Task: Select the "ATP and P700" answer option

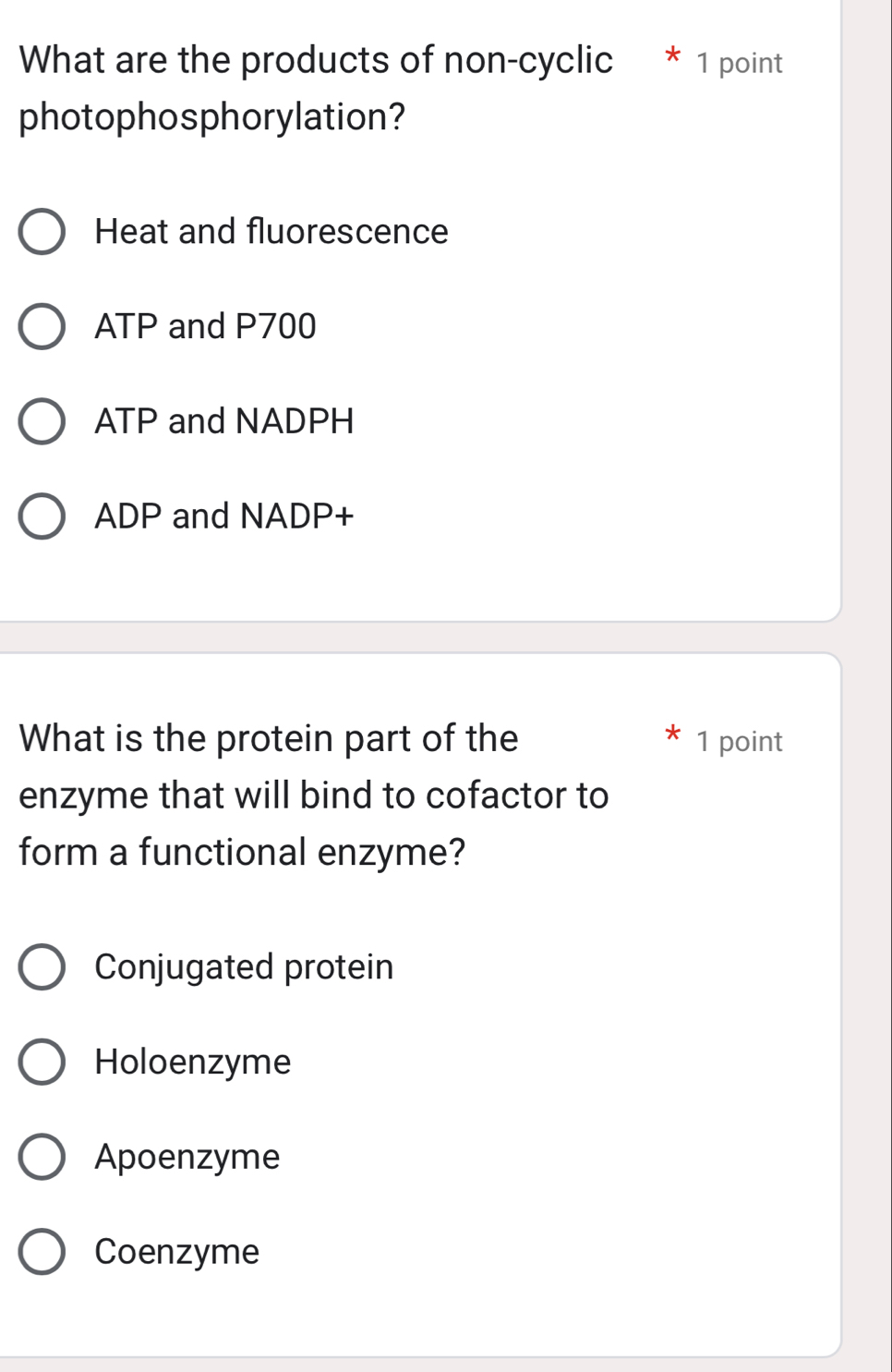Action: click(x=42, y=327)
